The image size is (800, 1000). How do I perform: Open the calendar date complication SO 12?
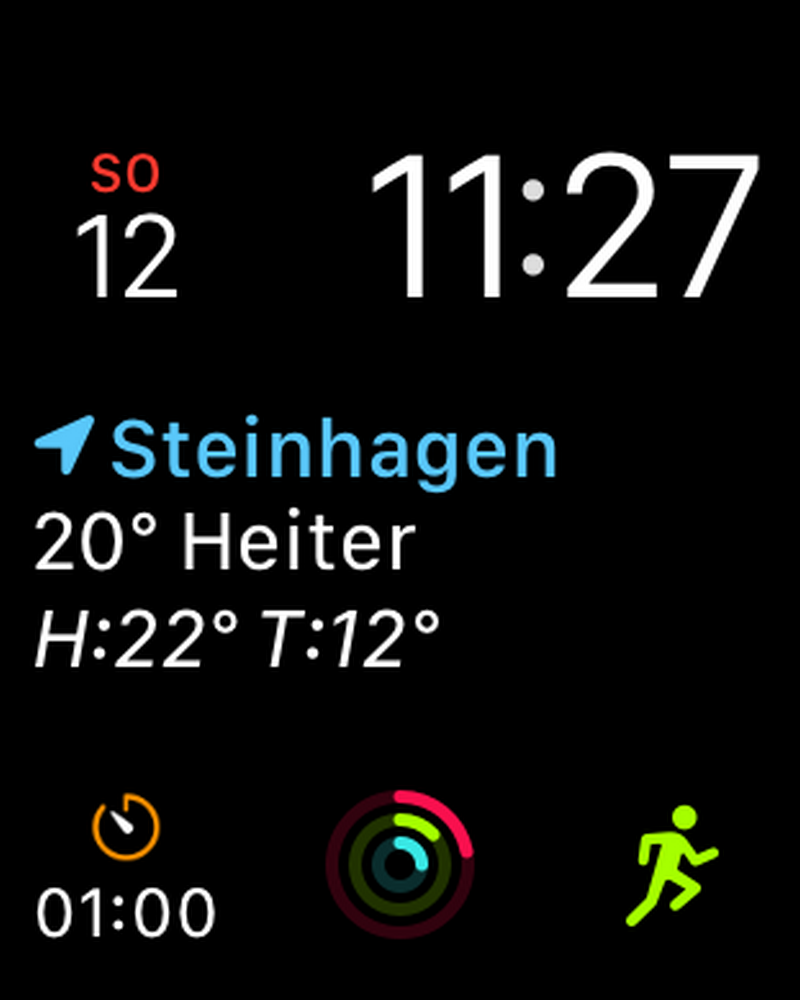[x=126, y=228]
